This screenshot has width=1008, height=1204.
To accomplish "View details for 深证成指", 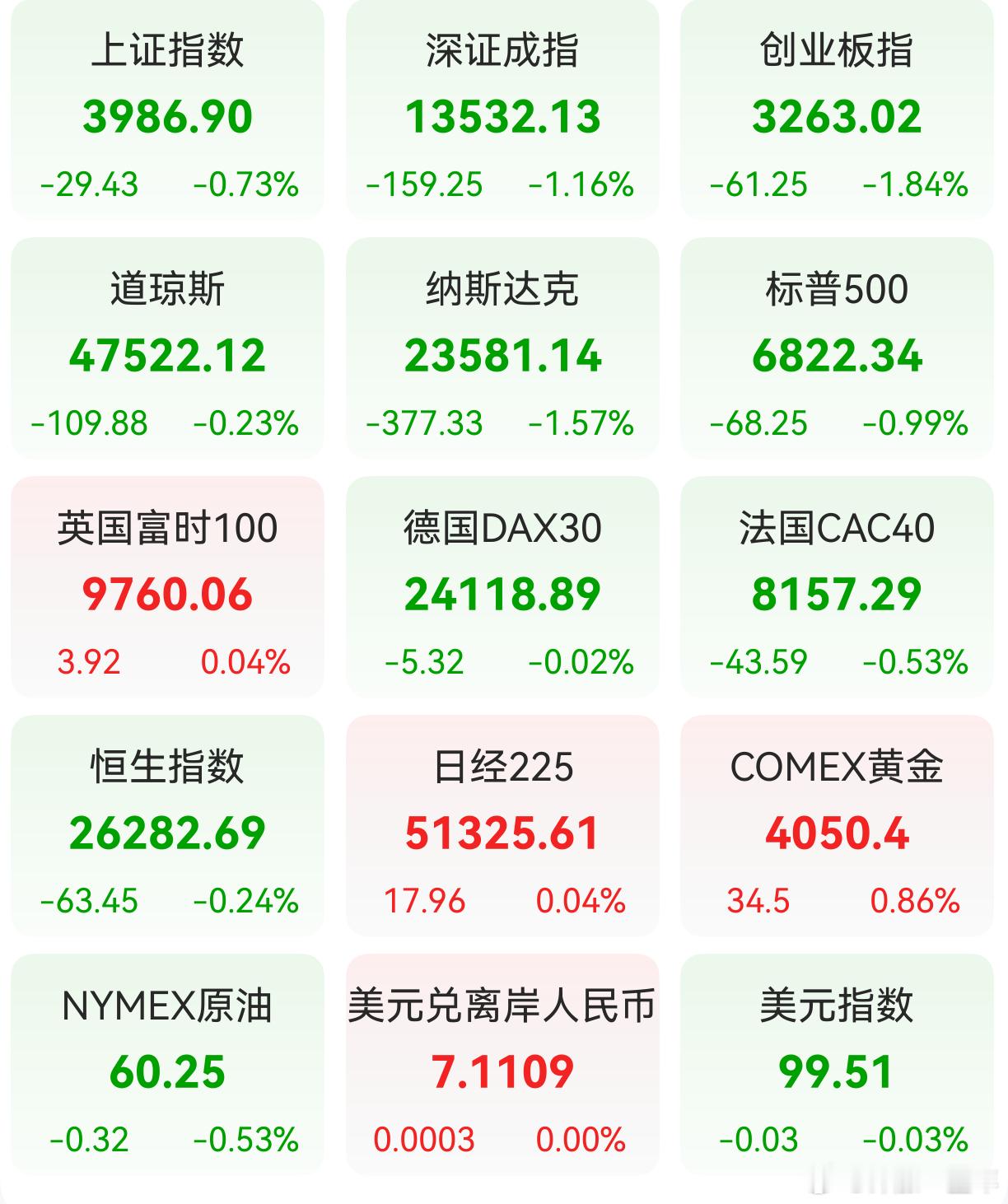I will pos(502,111).
